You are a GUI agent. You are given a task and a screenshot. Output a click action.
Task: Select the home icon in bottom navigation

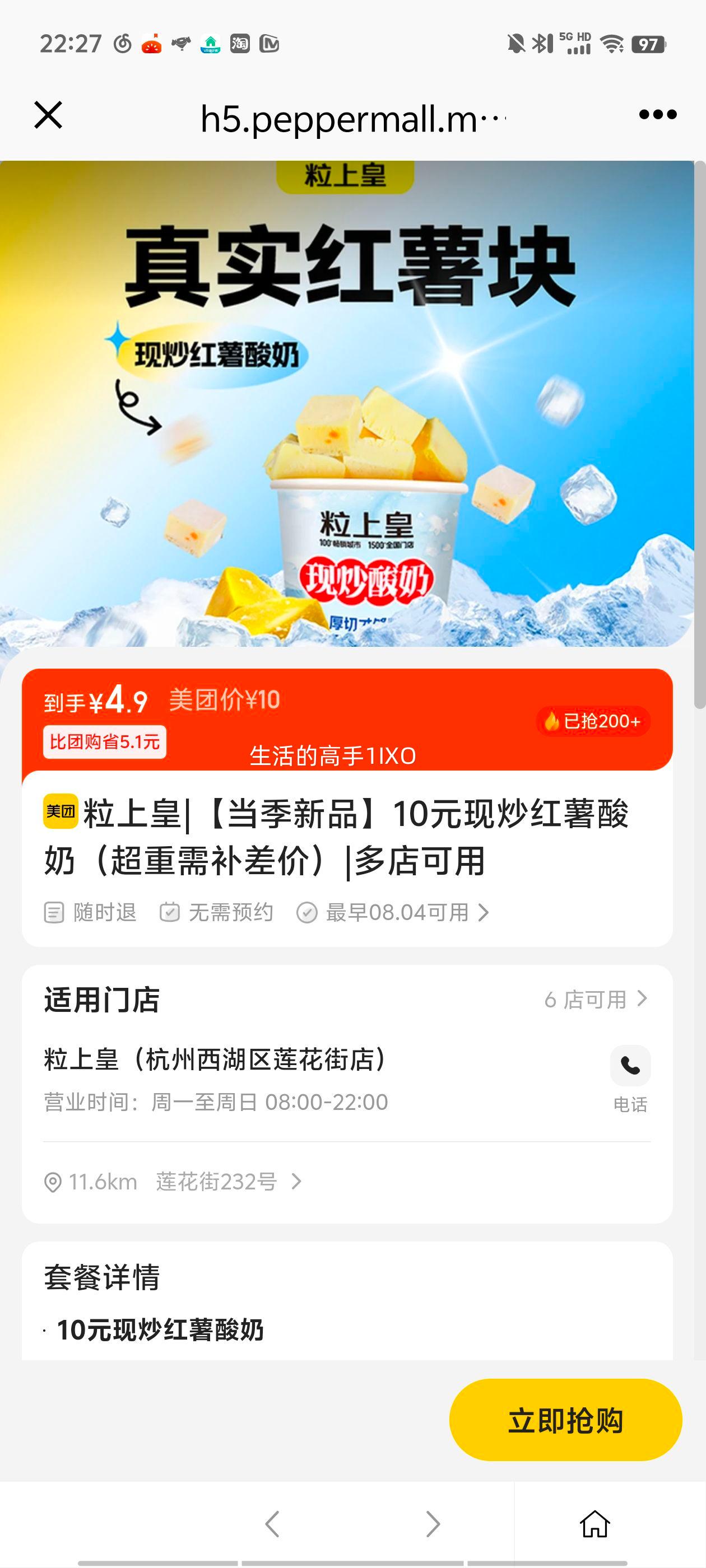point(596,1523)
